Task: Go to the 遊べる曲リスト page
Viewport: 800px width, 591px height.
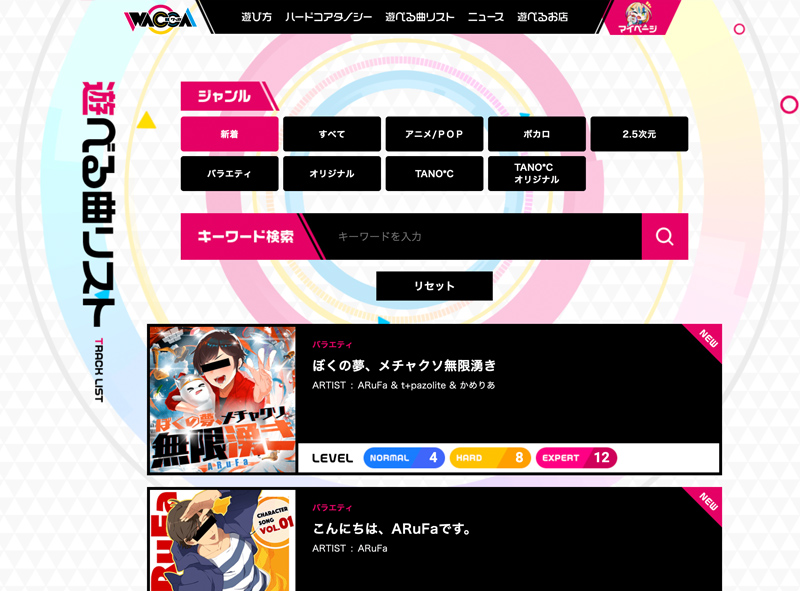Action: pyautogui.click(x=420, y=17)
